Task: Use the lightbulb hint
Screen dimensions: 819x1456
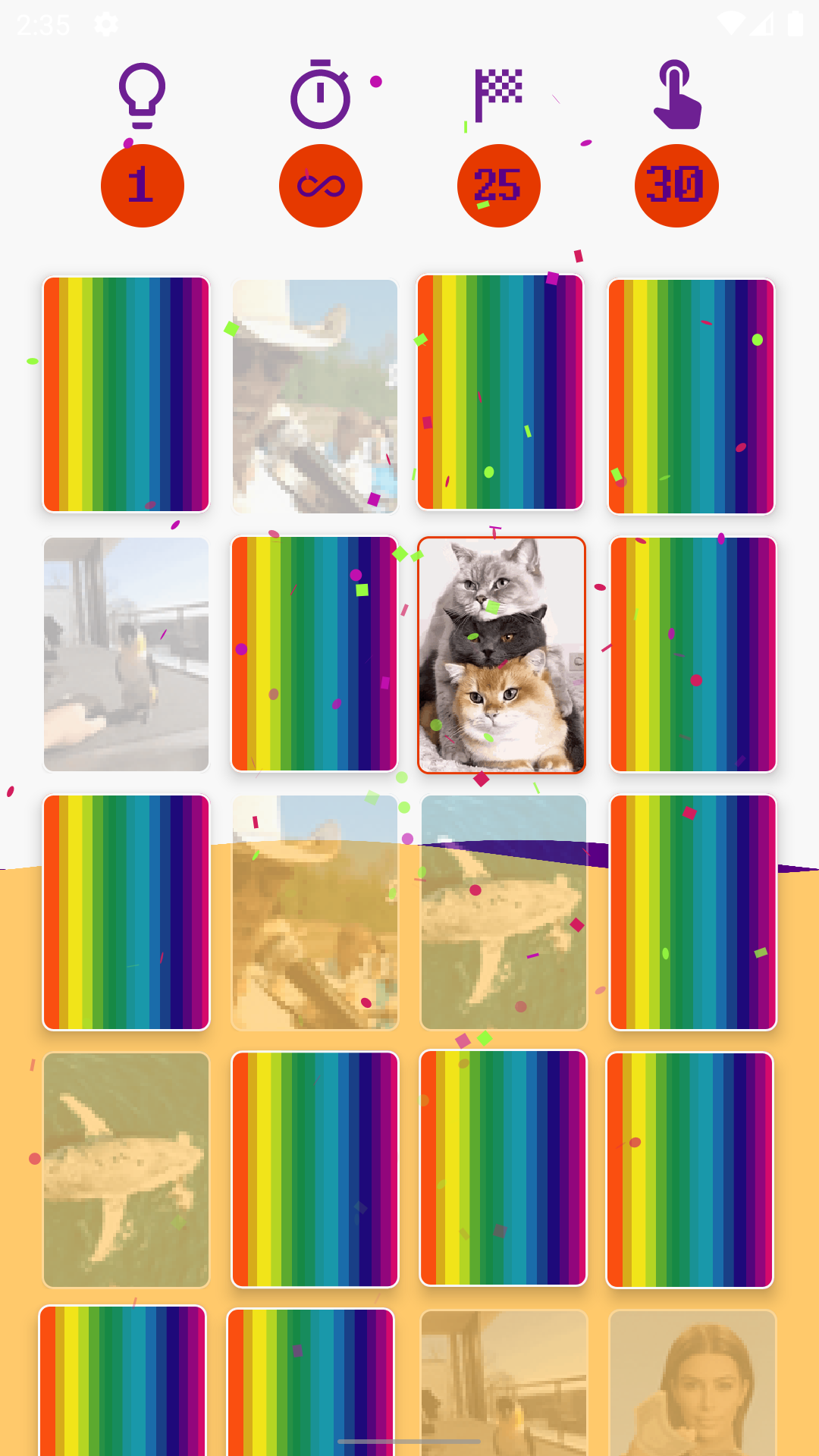Action: (x=142, y=96)
